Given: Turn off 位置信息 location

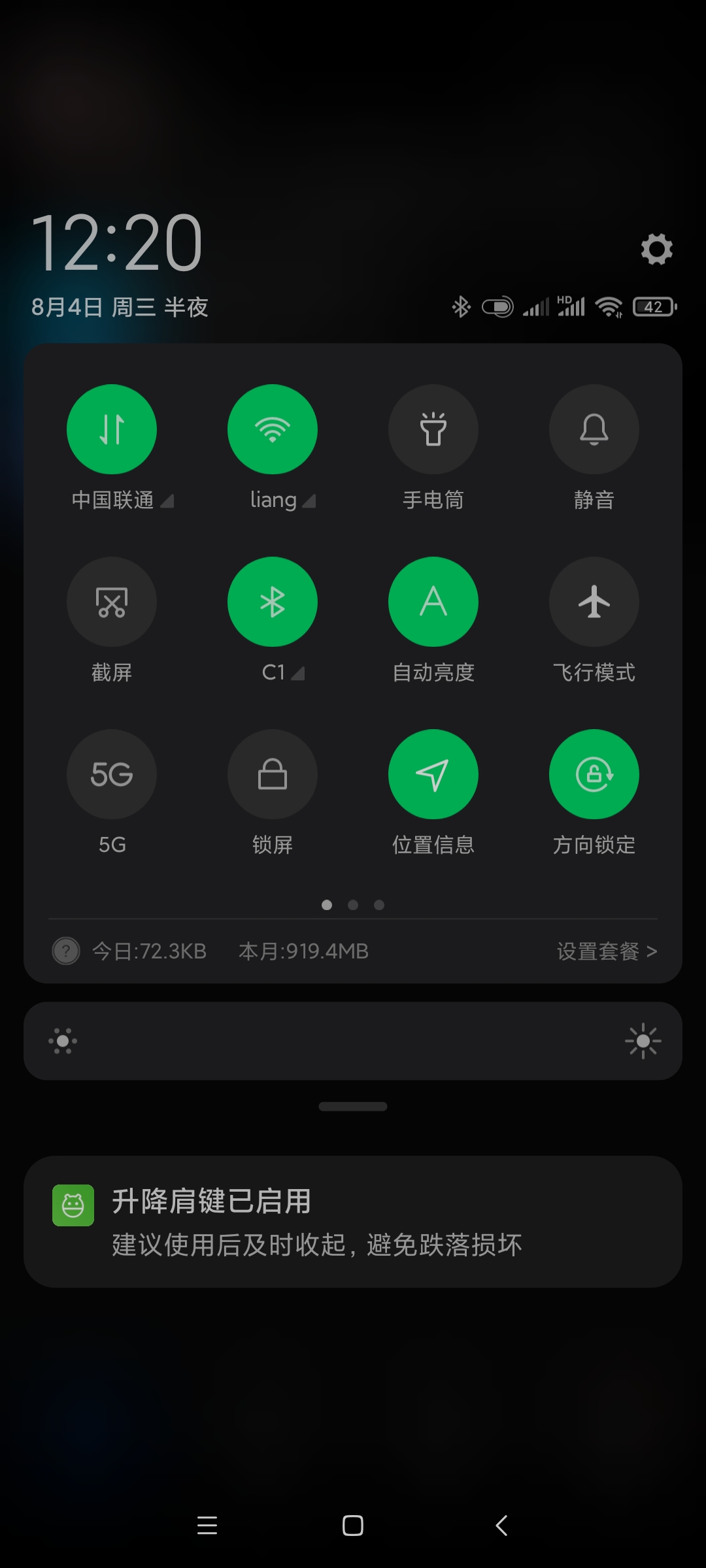Looking at the screenshot, I should (x=433, y=774).
